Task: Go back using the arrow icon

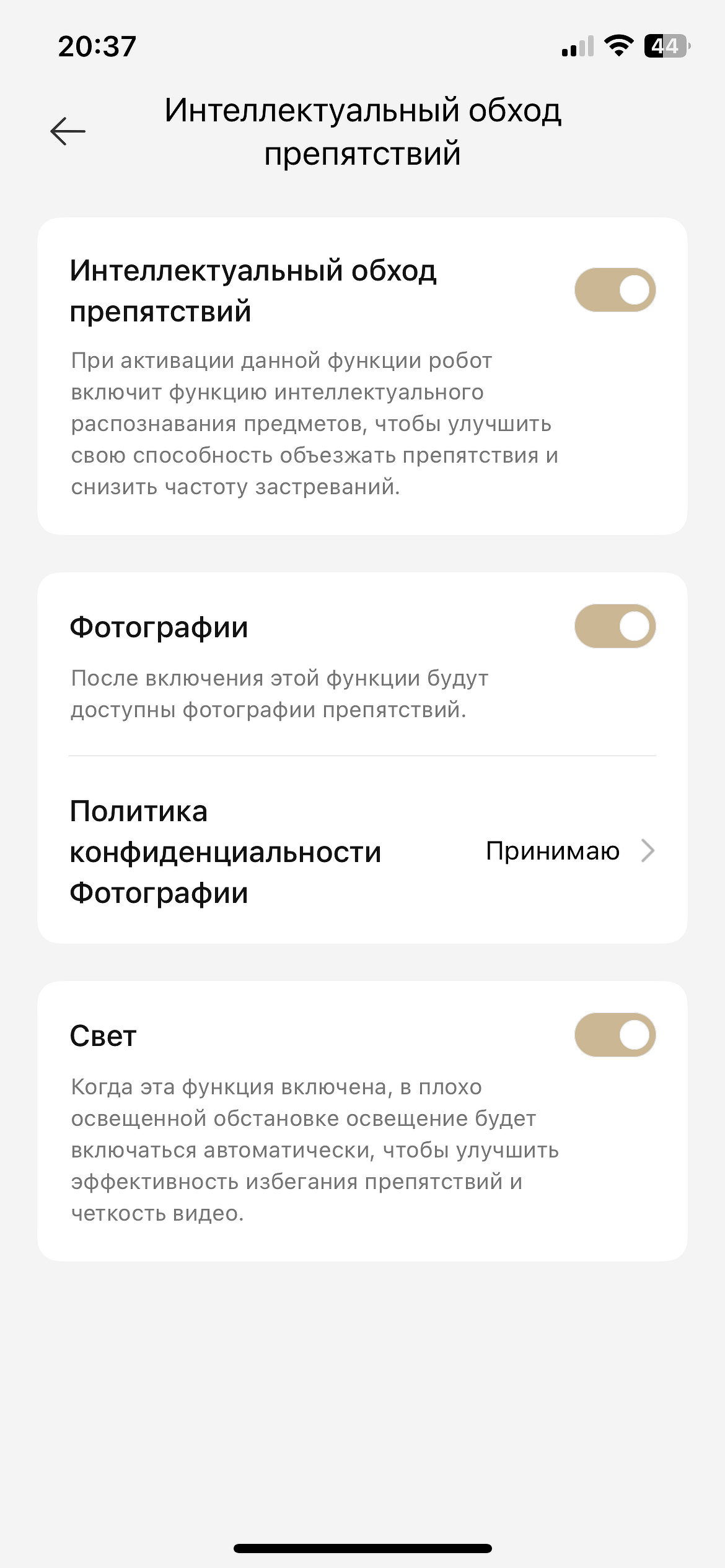Action: click(x=68, y=131)
